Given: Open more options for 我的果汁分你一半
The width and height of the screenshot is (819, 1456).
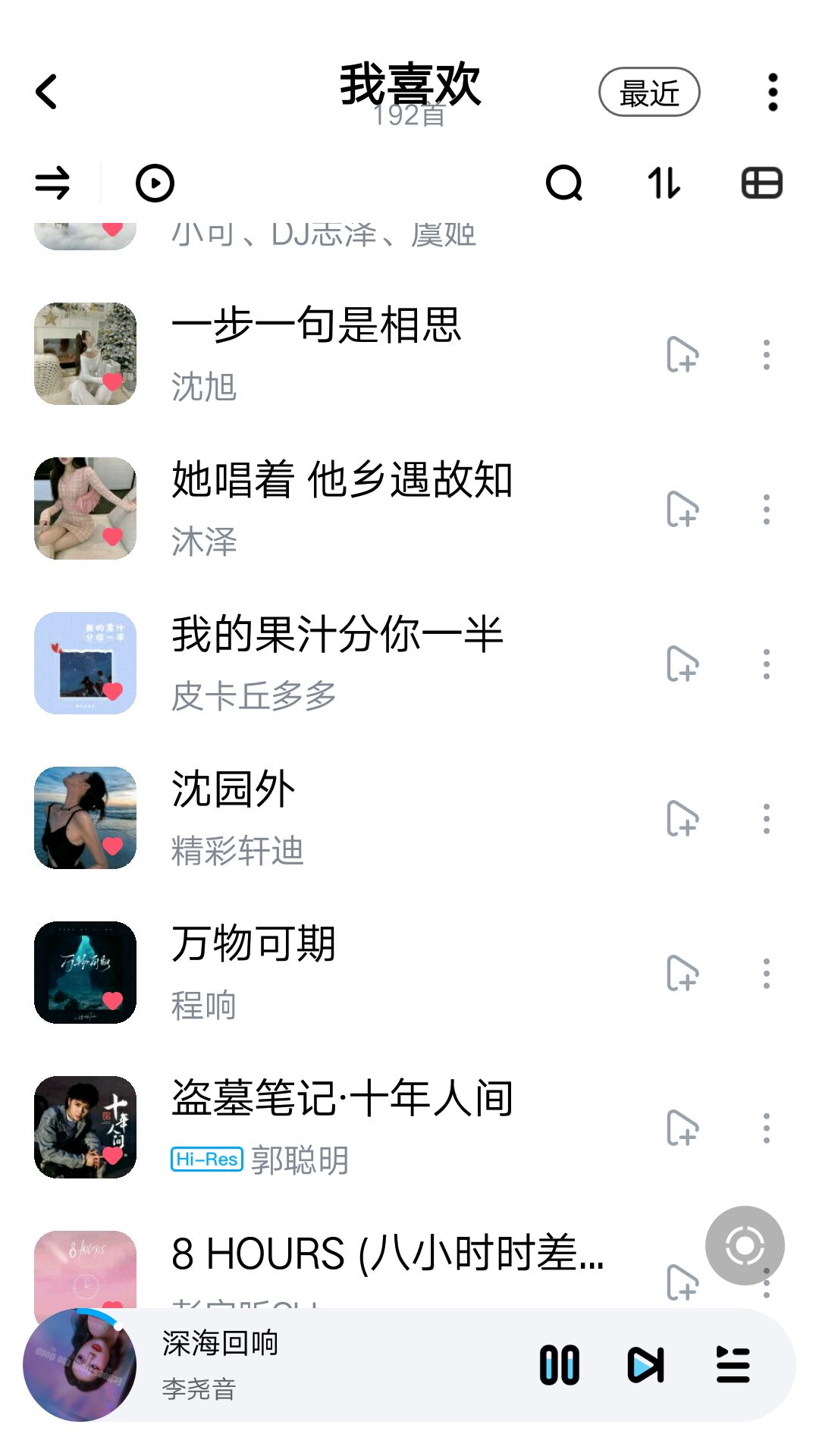Looking at the screenshot, I should pos(767,664).
